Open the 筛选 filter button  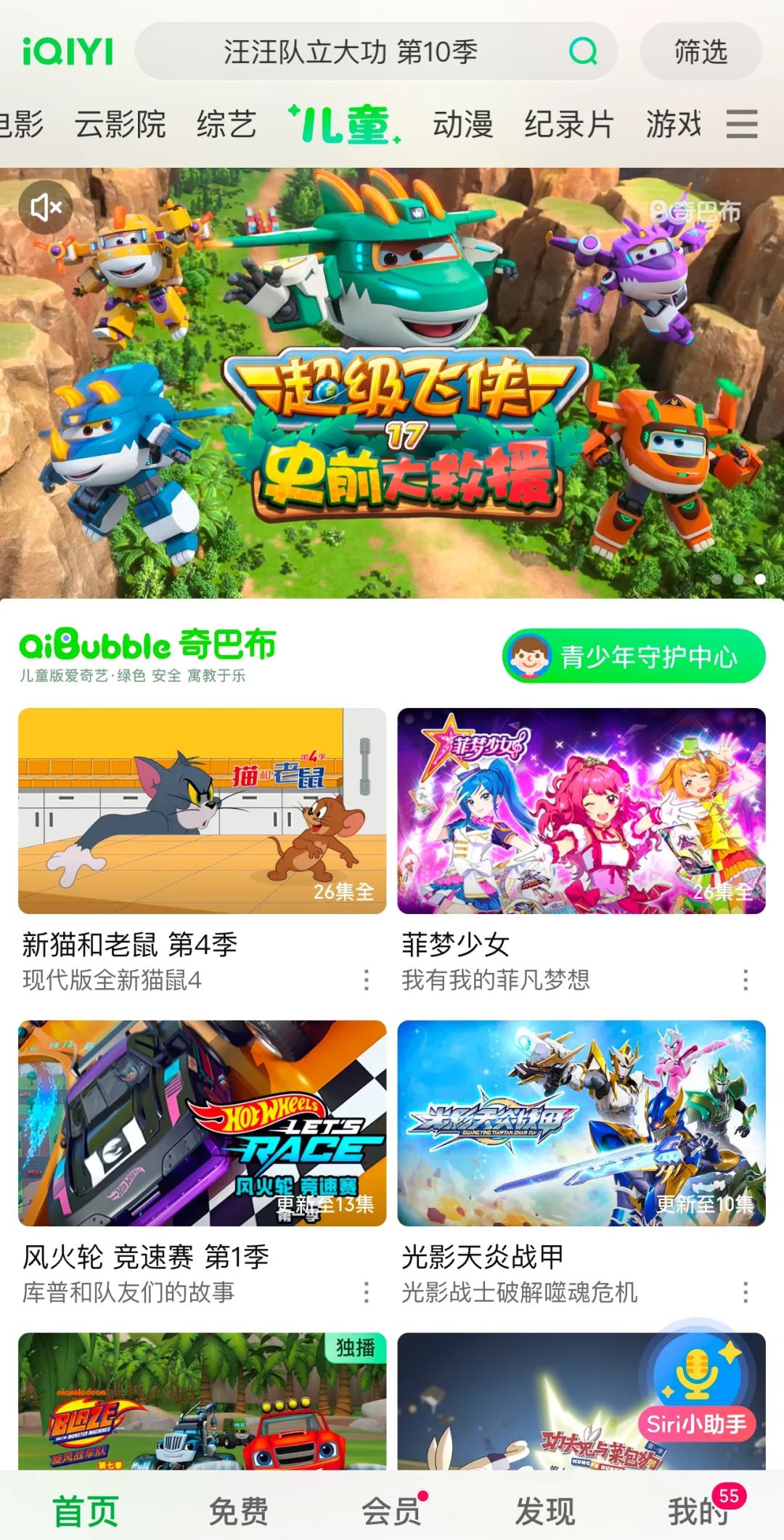pyautogui.click(x=700, y=52)
